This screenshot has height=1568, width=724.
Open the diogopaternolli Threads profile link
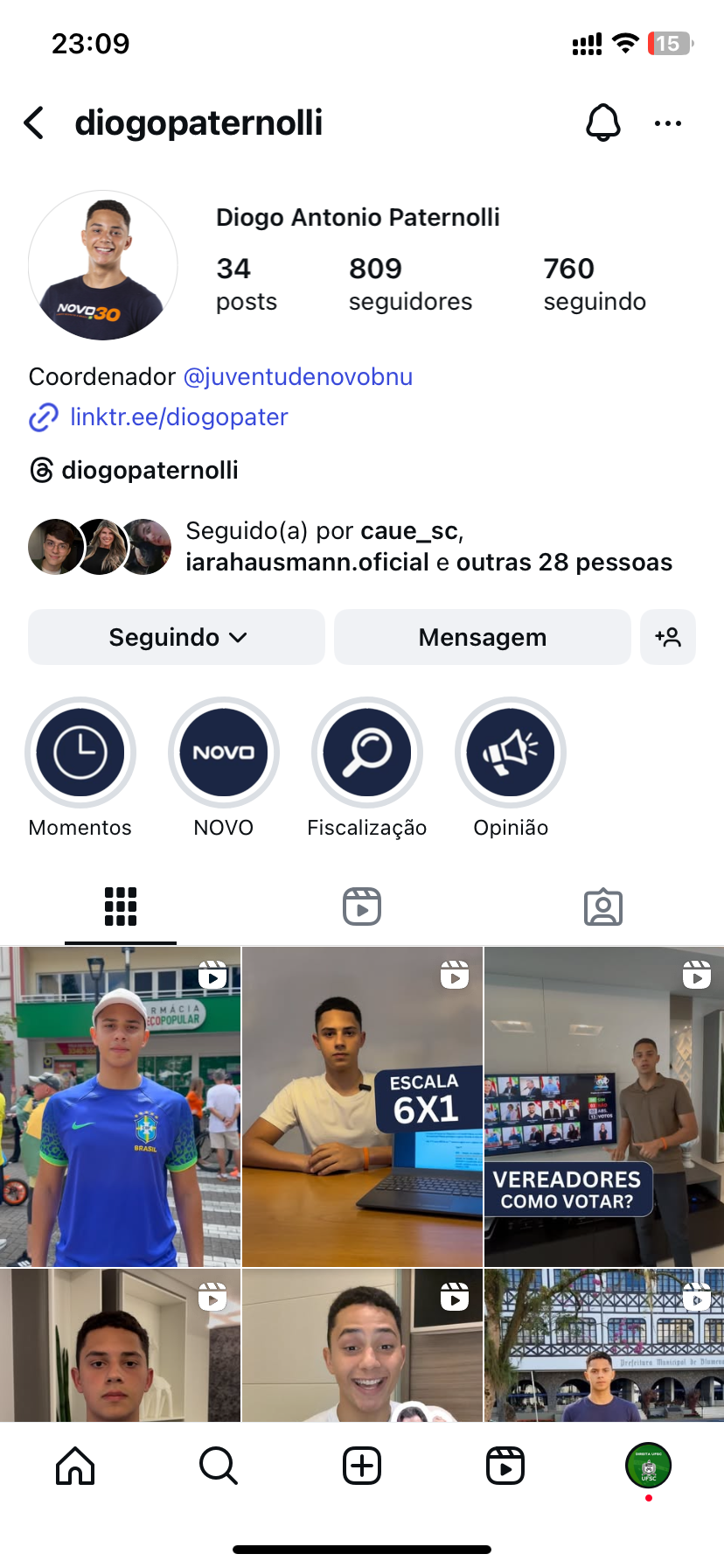click(x=149, y=470)
